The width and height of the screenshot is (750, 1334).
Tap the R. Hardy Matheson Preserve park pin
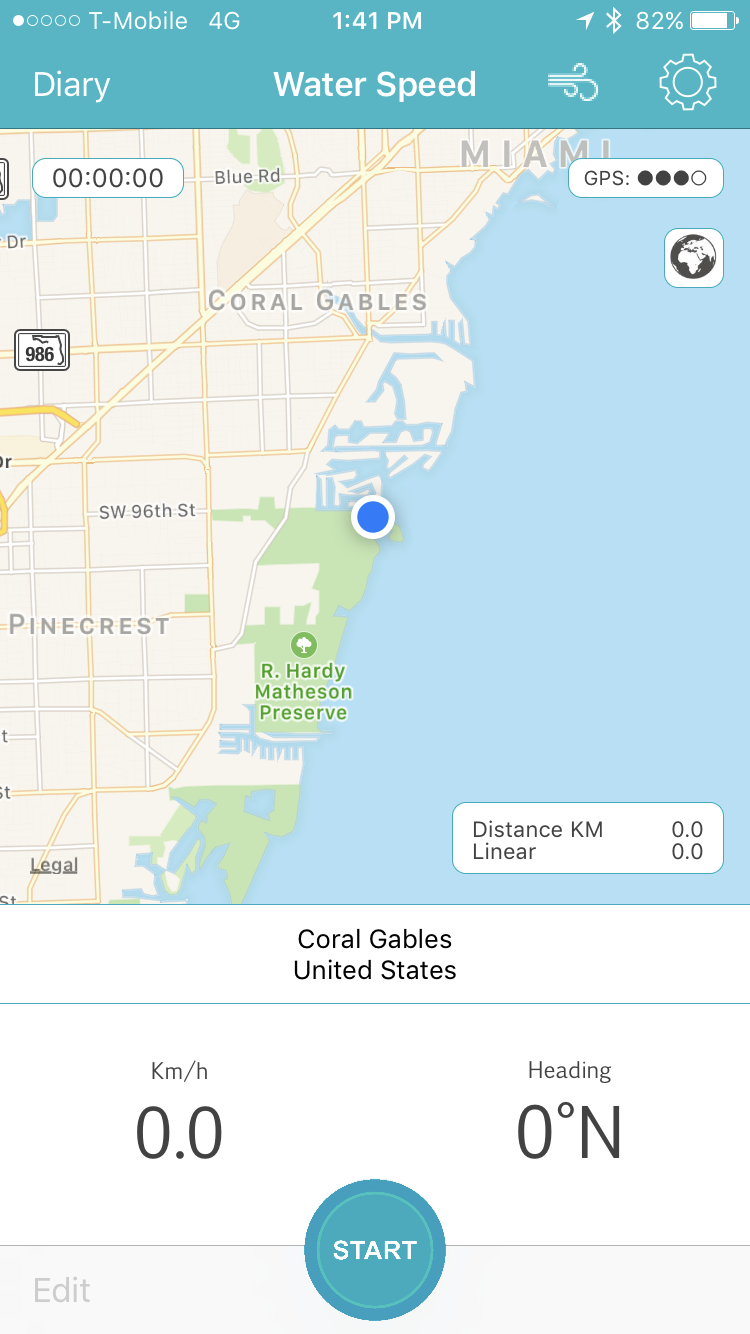pos(303,644)
